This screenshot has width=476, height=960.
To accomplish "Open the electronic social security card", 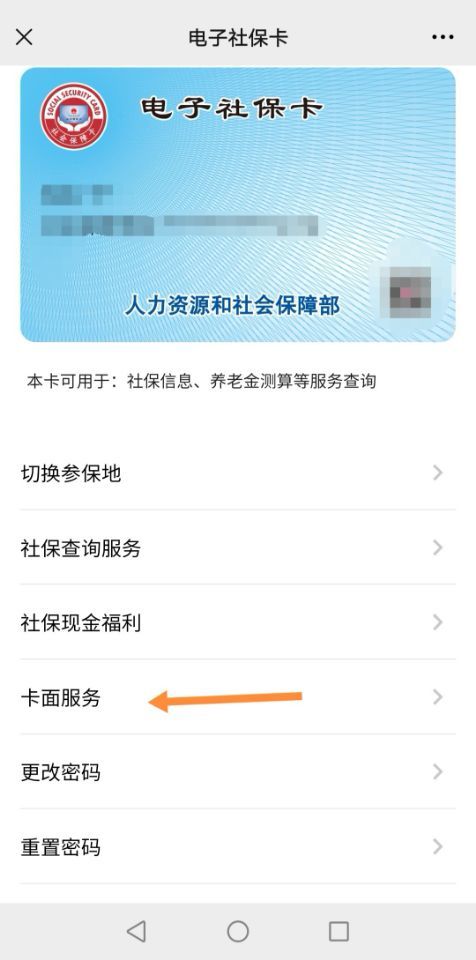I will 238,204.
